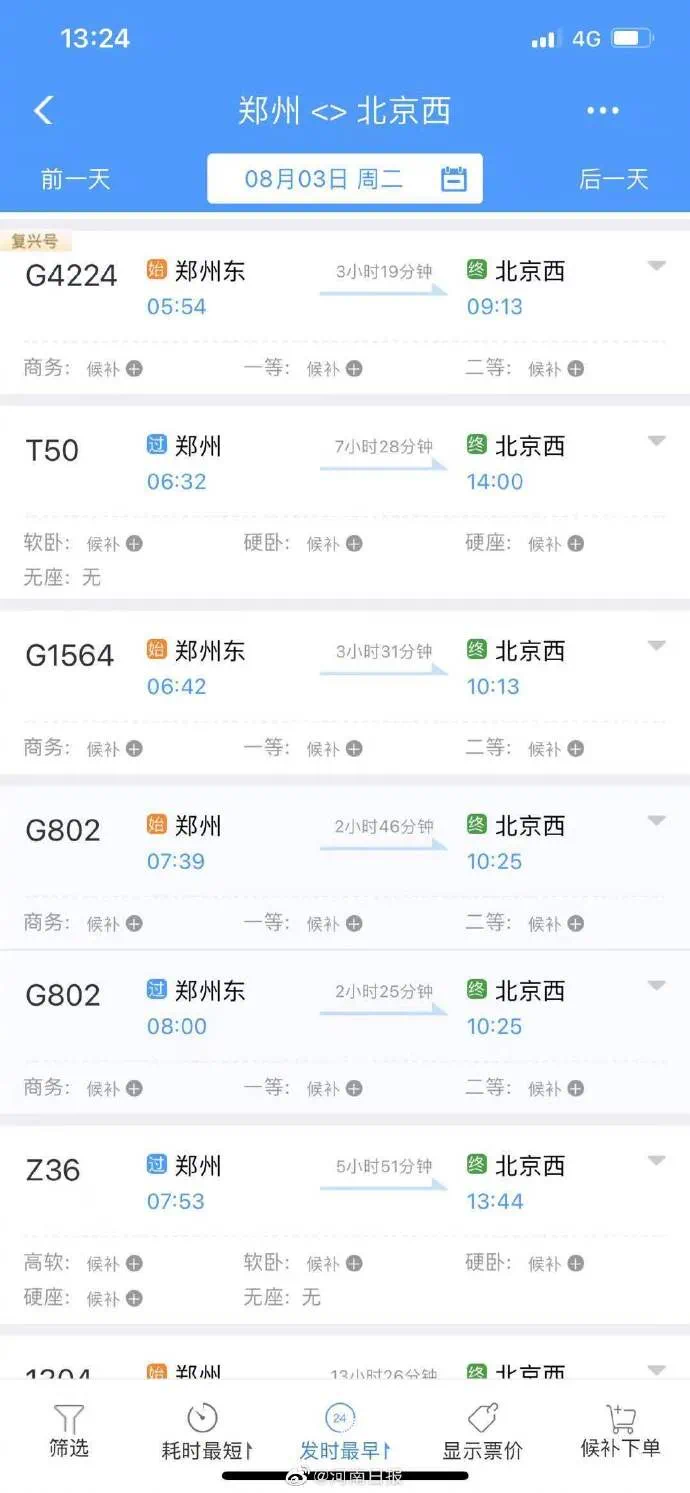The width and height of the screenshot is (690, 1493).
Task: Select train G1564 departing 06:42
Action: click(x=345, y=693)
